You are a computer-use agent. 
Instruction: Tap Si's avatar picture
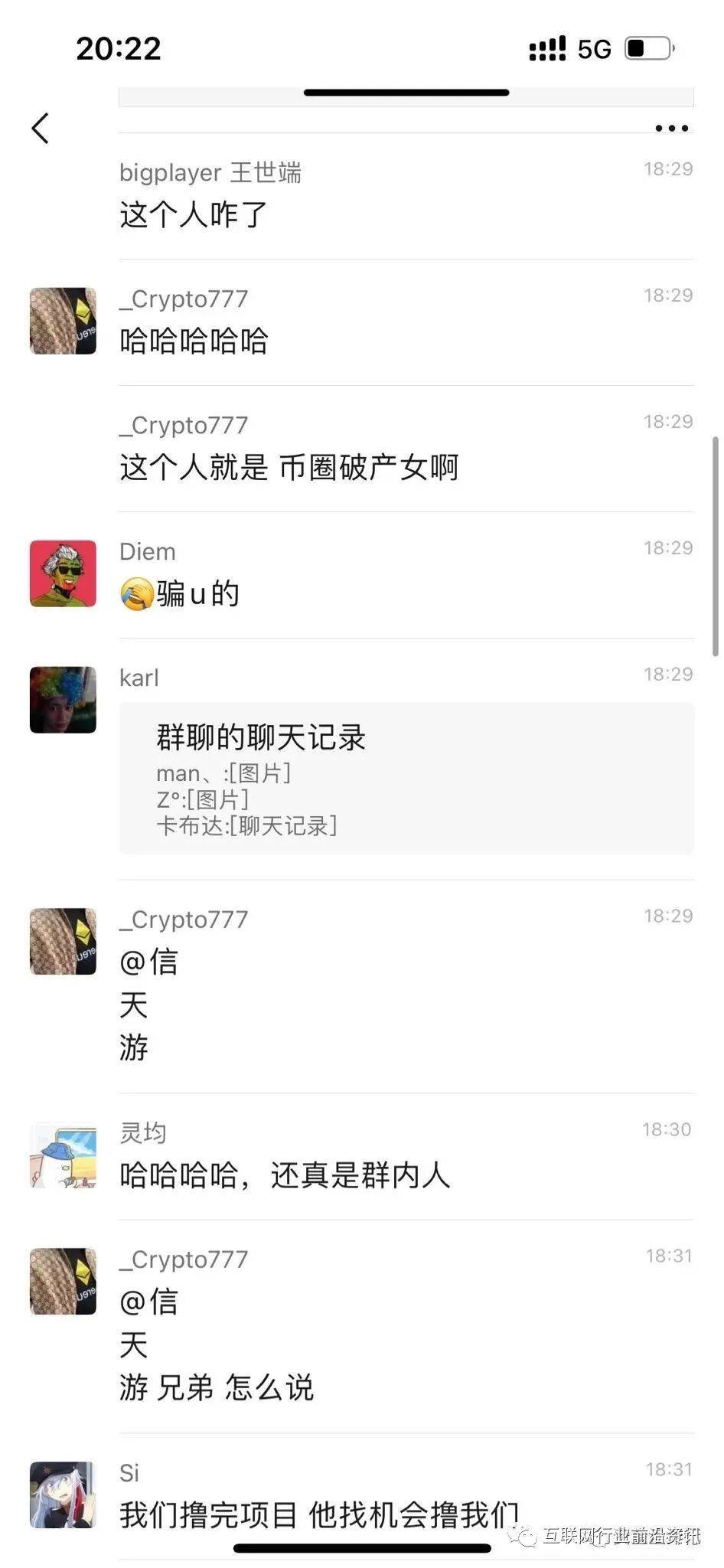[63, 1494]
